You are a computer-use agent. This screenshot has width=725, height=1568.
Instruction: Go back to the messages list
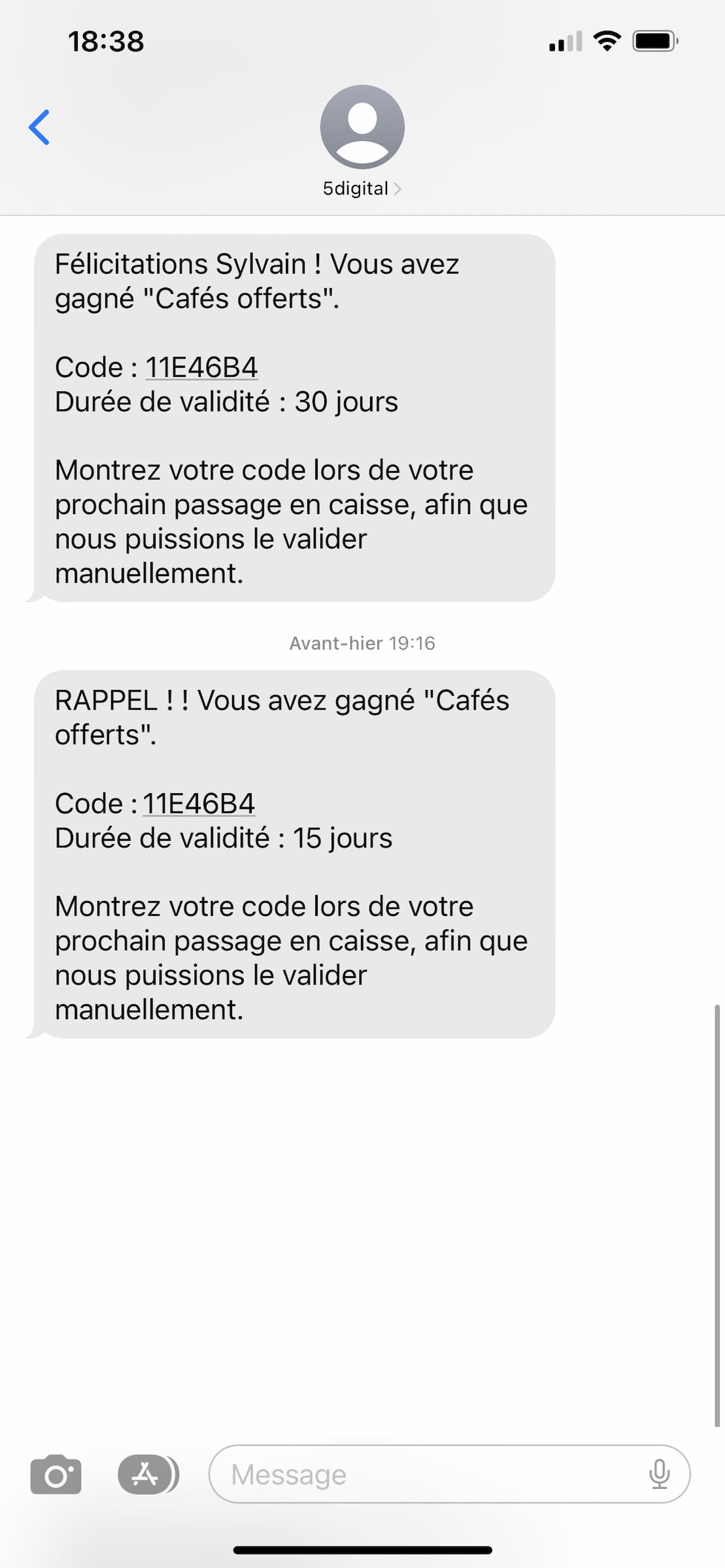click(39, 127)
